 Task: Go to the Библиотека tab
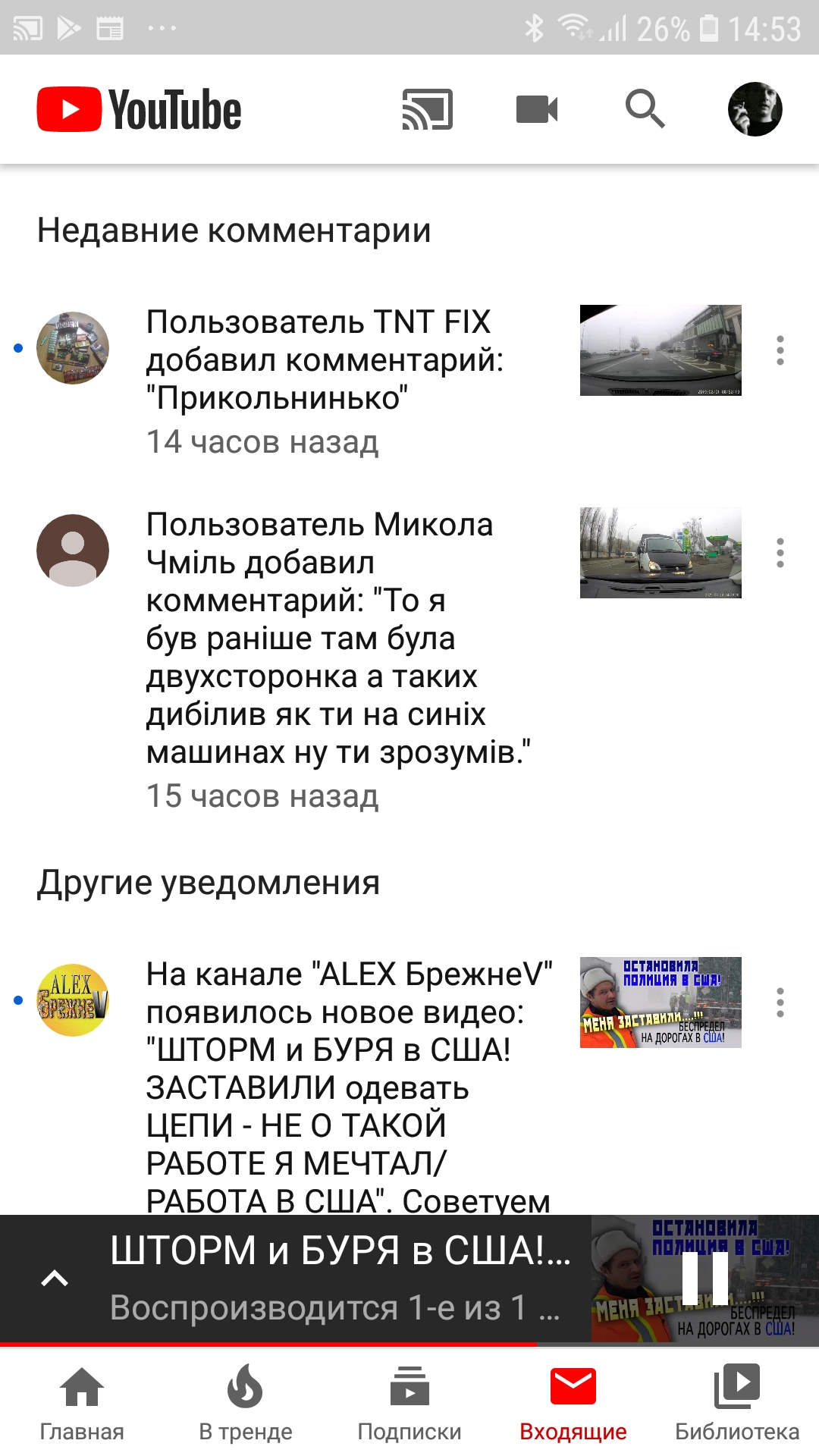737,1403
